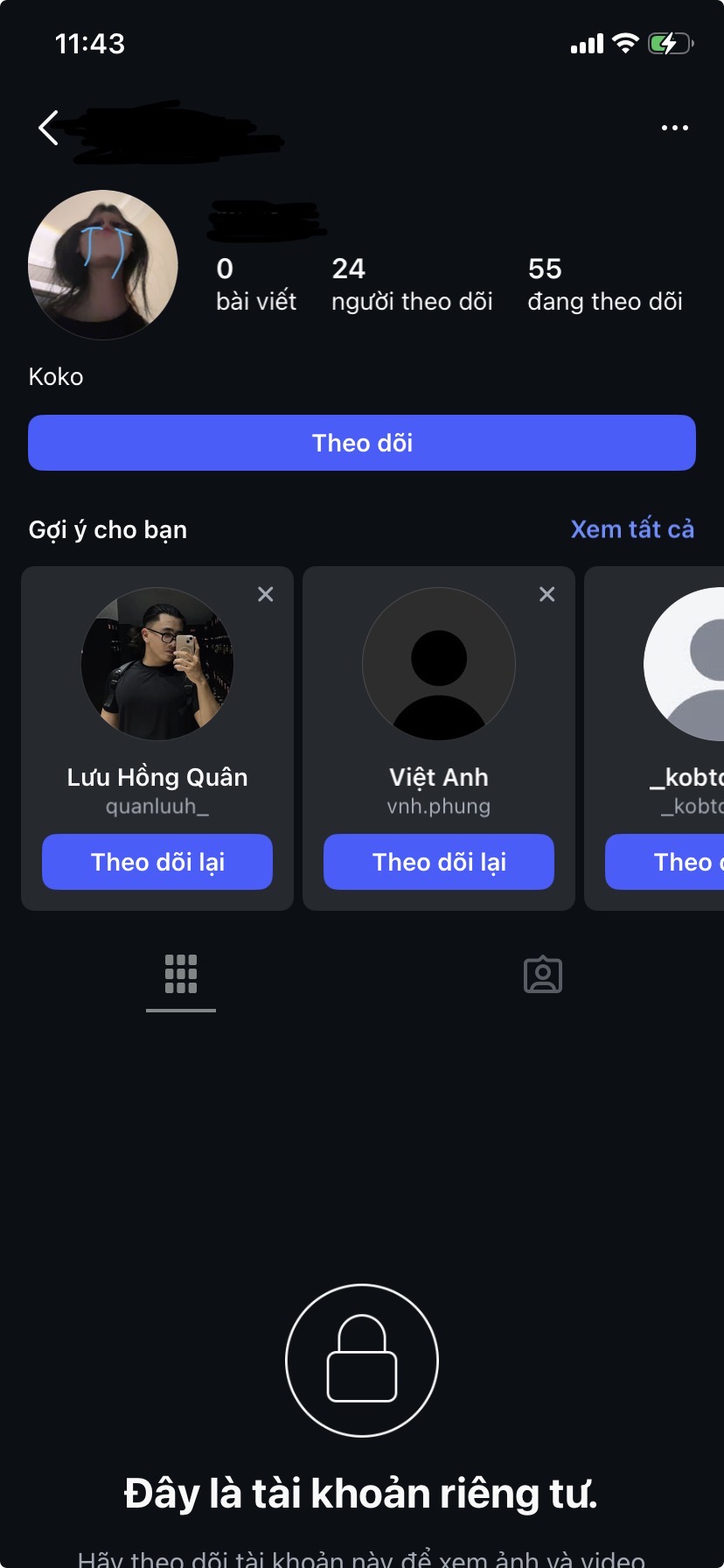The height and width of the screenshot is (1568, 724).
Task: Open the three-dot overflow menu
Action: pos(674,128)
